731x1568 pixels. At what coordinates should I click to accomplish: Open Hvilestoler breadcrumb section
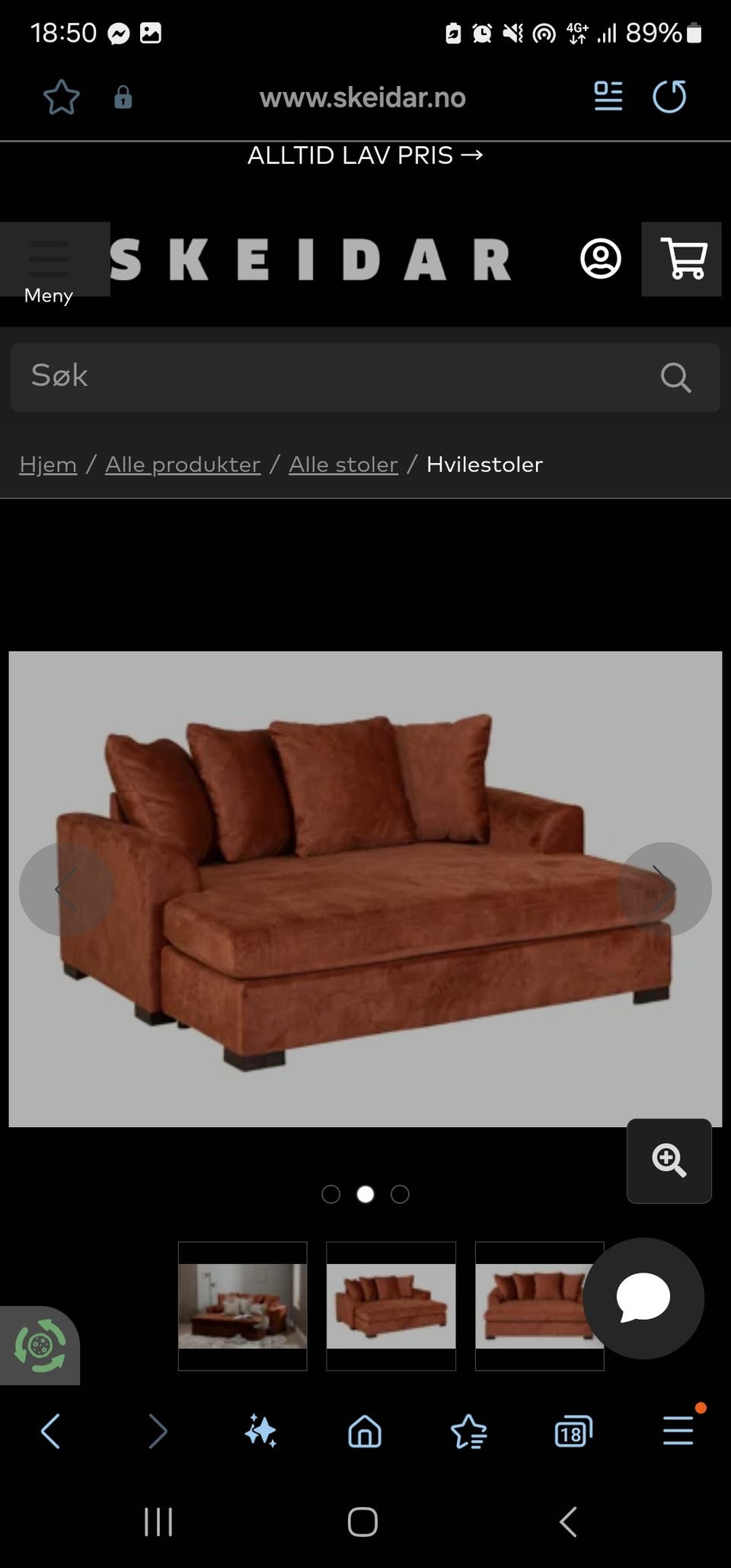(484, 464)
